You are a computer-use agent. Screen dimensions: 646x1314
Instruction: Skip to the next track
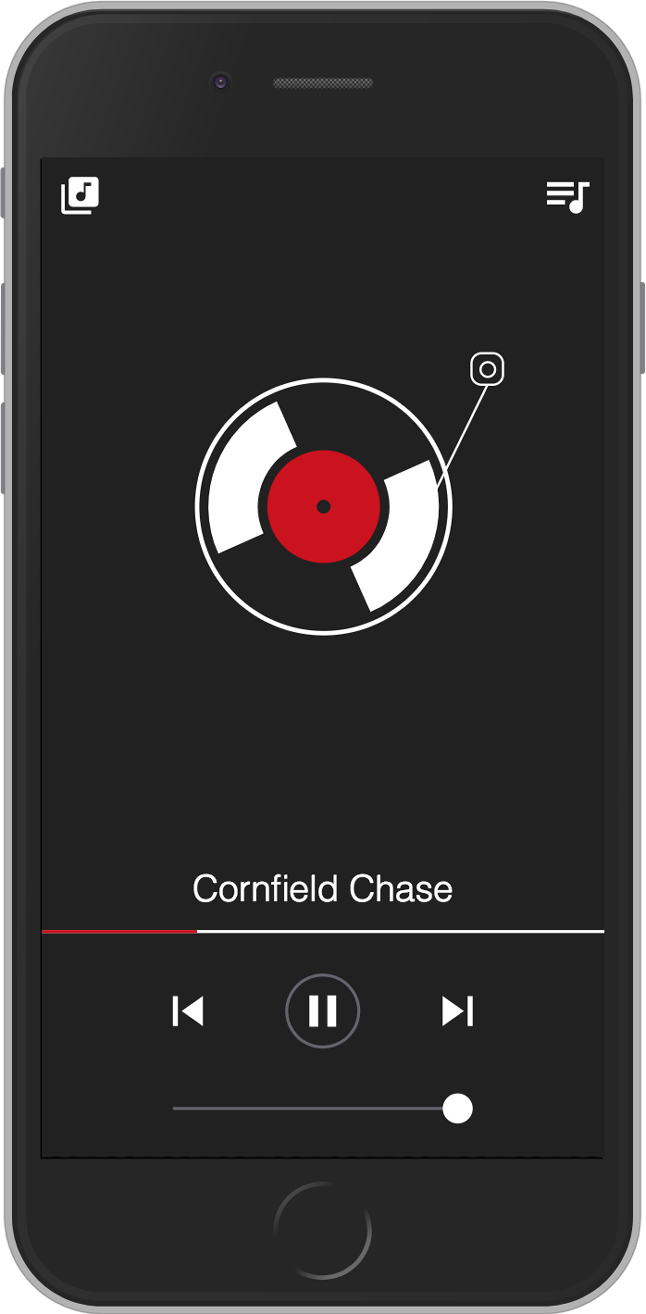tap(457, 1011)
